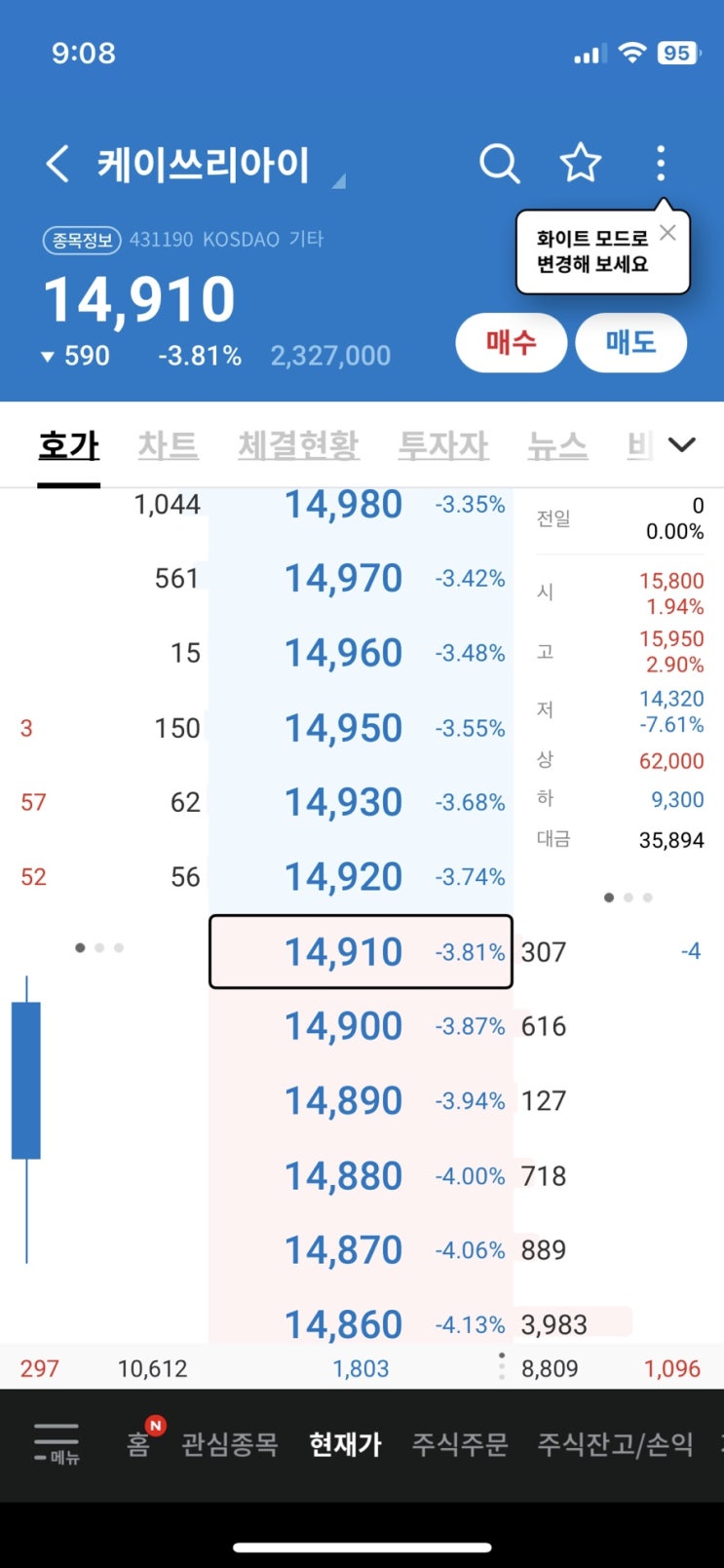Go to 홈 in bottom bar
The image size is (724, 1568).
coord(138,1444)
